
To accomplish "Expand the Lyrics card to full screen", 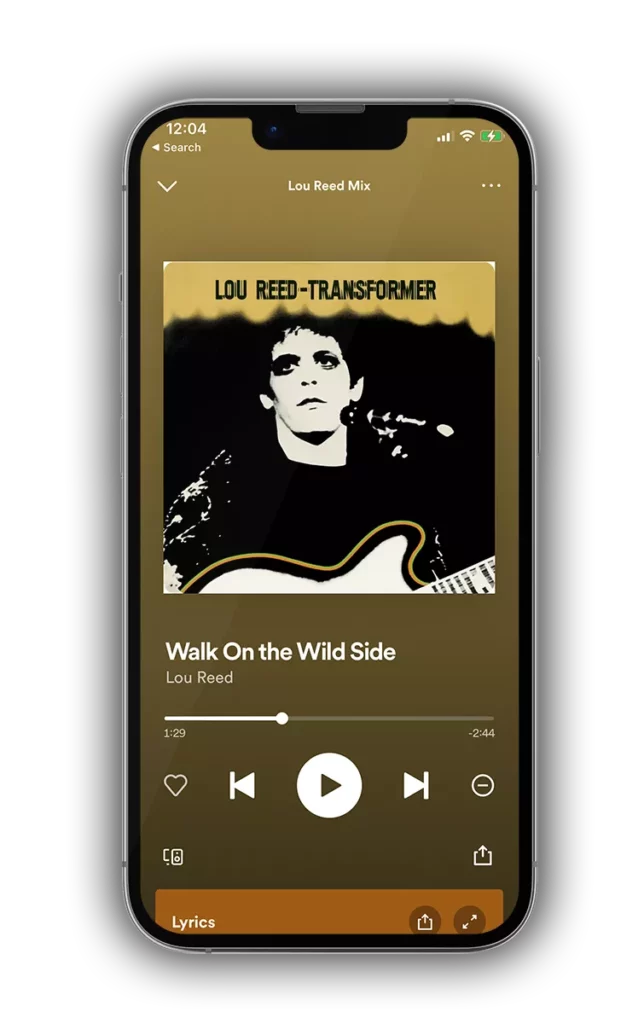I will tap(469, 922).
